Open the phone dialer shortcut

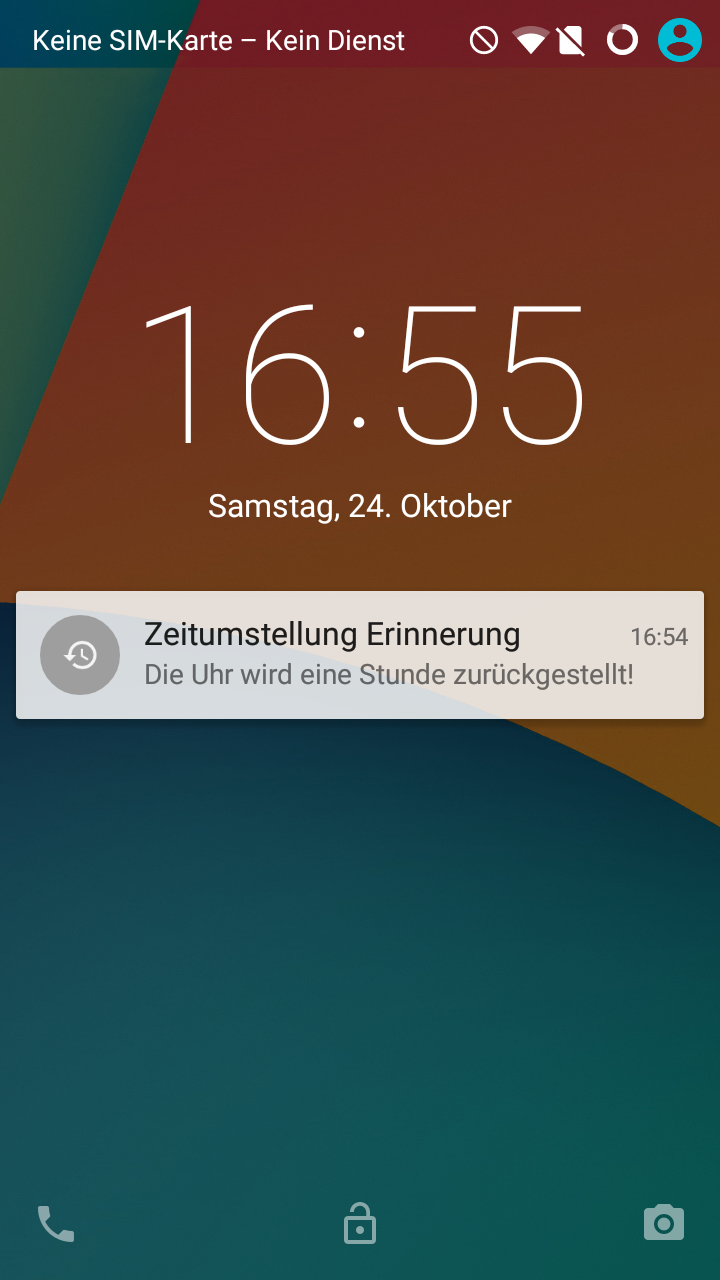(56, 1224)
